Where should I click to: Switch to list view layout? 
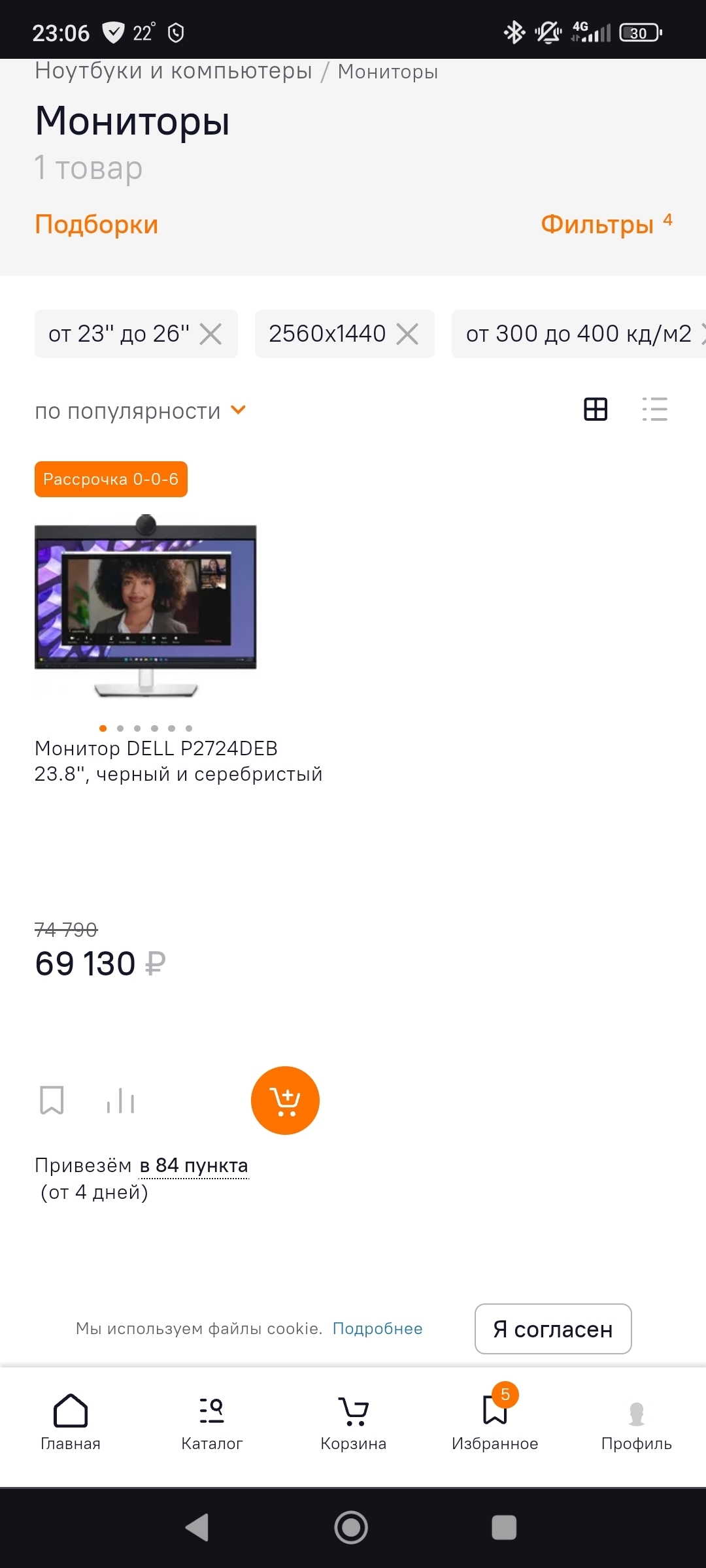click(x=654, y=410)
